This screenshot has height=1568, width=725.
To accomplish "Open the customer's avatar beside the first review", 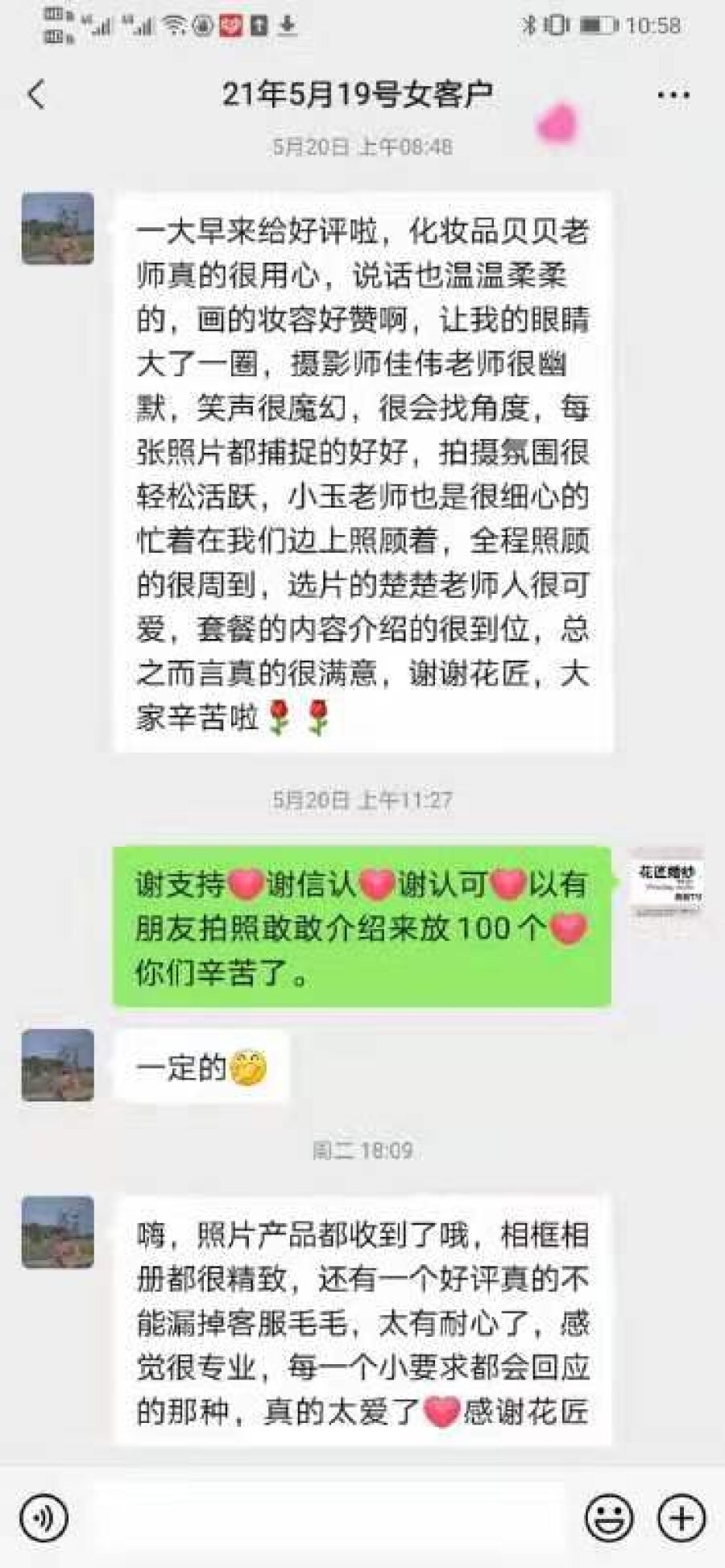I will click(57, 229).
